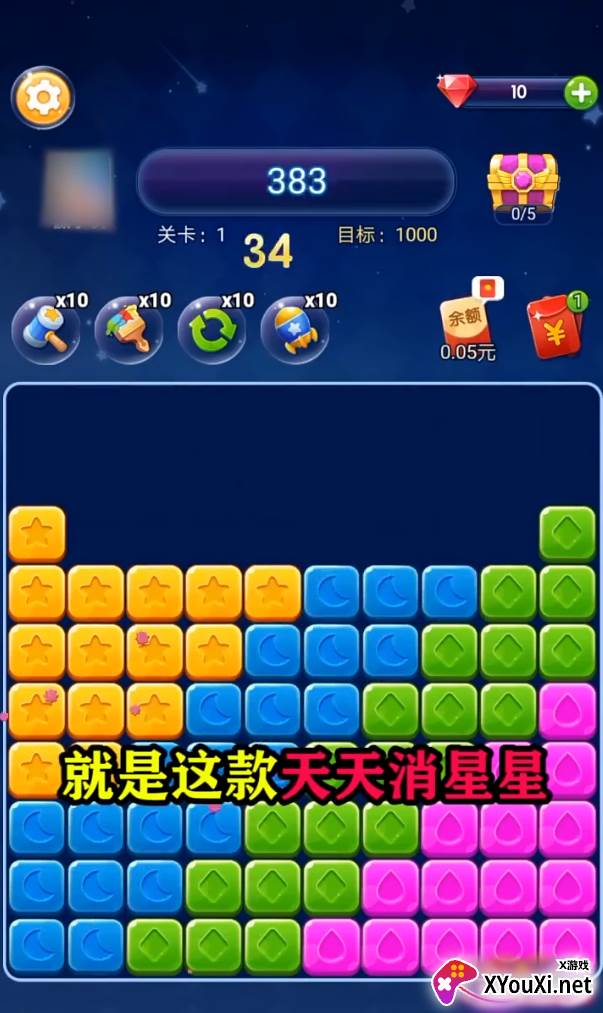Pop the topmost yellow star block
The width and height of the screenshot is (603, 1013).
(x=37, y=534)
